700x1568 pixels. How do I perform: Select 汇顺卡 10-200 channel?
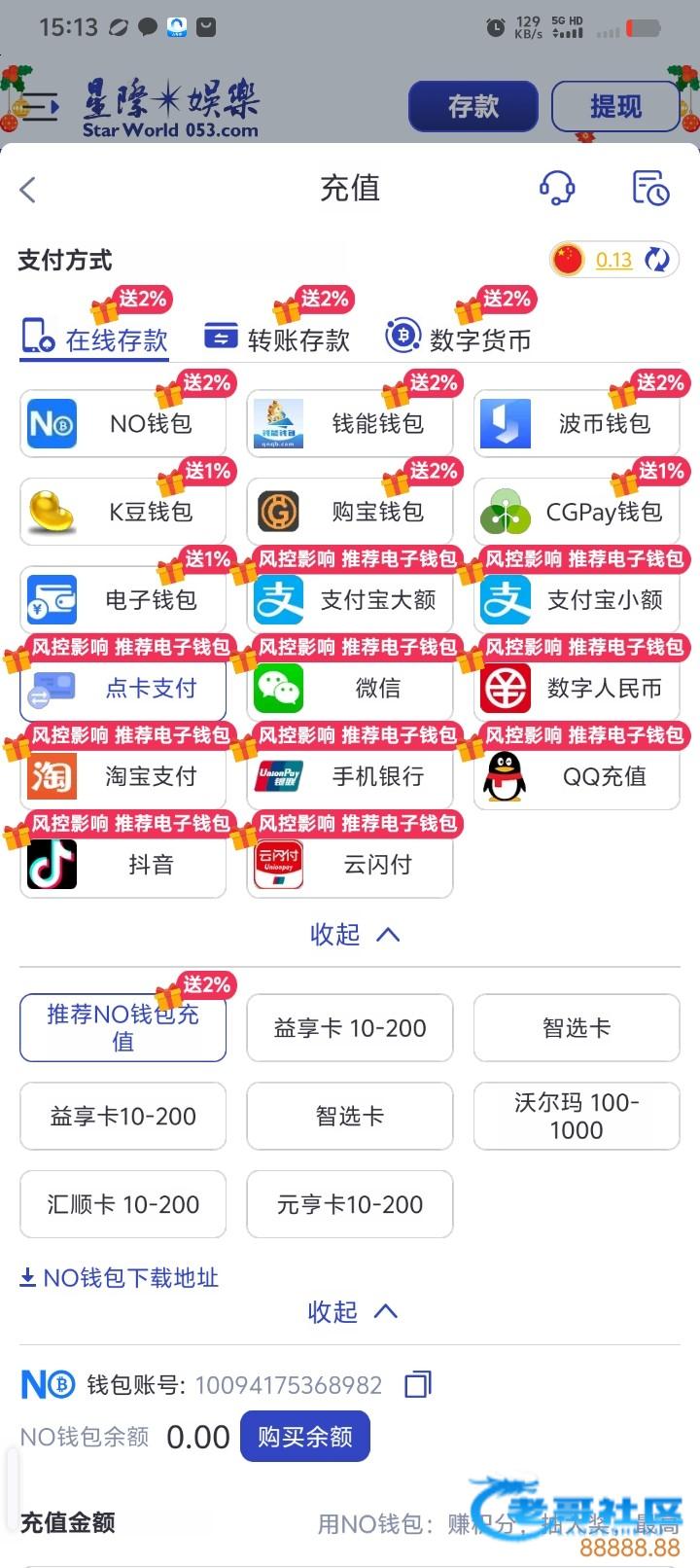coord(123,1204)
